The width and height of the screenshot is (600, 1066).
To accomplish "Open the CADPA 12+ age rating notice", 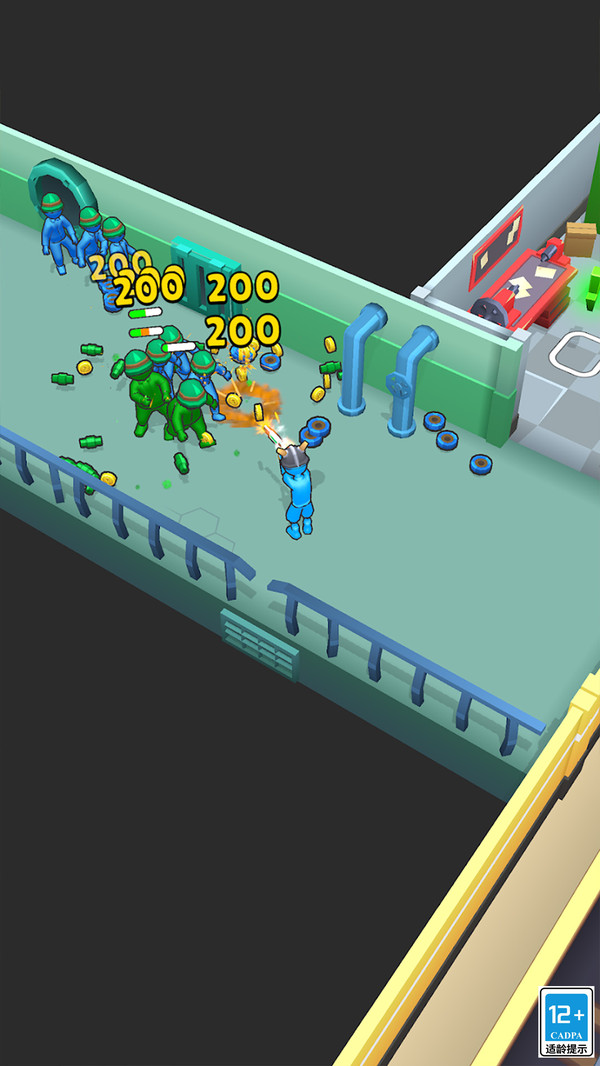I will point(567,1024).
